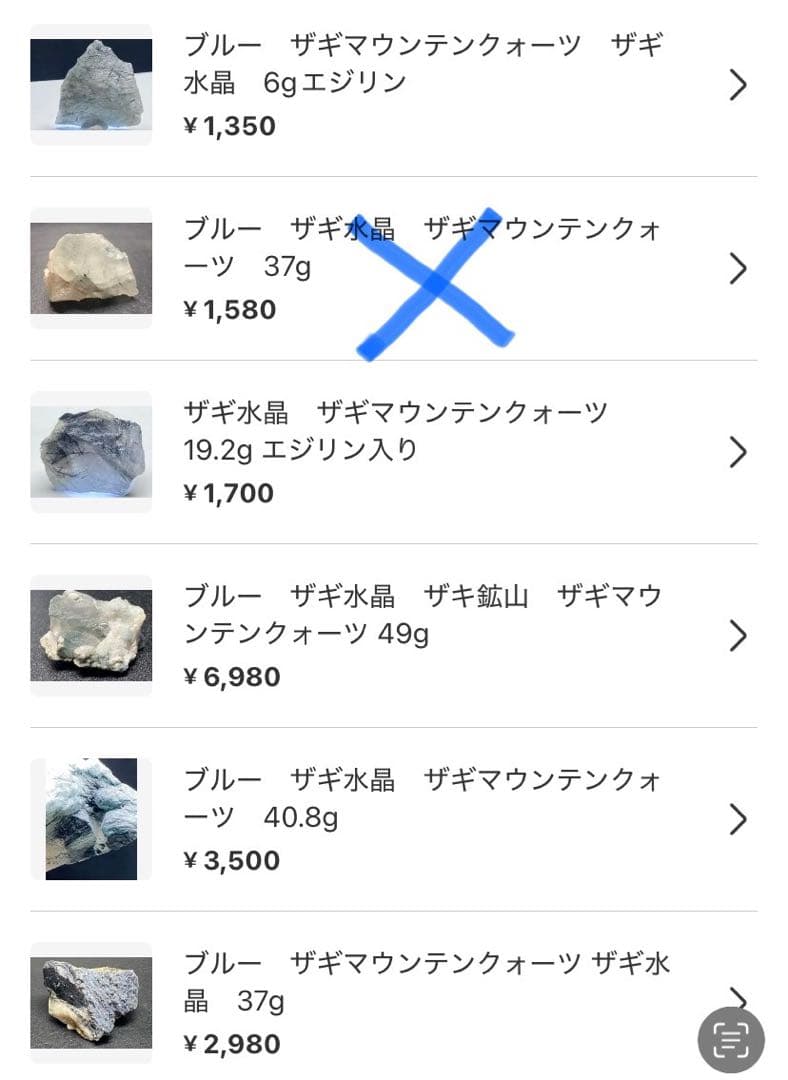Expand details for the 37g ¥1,580 item
Screen dimensions: 788x1080
coord(737,268)
